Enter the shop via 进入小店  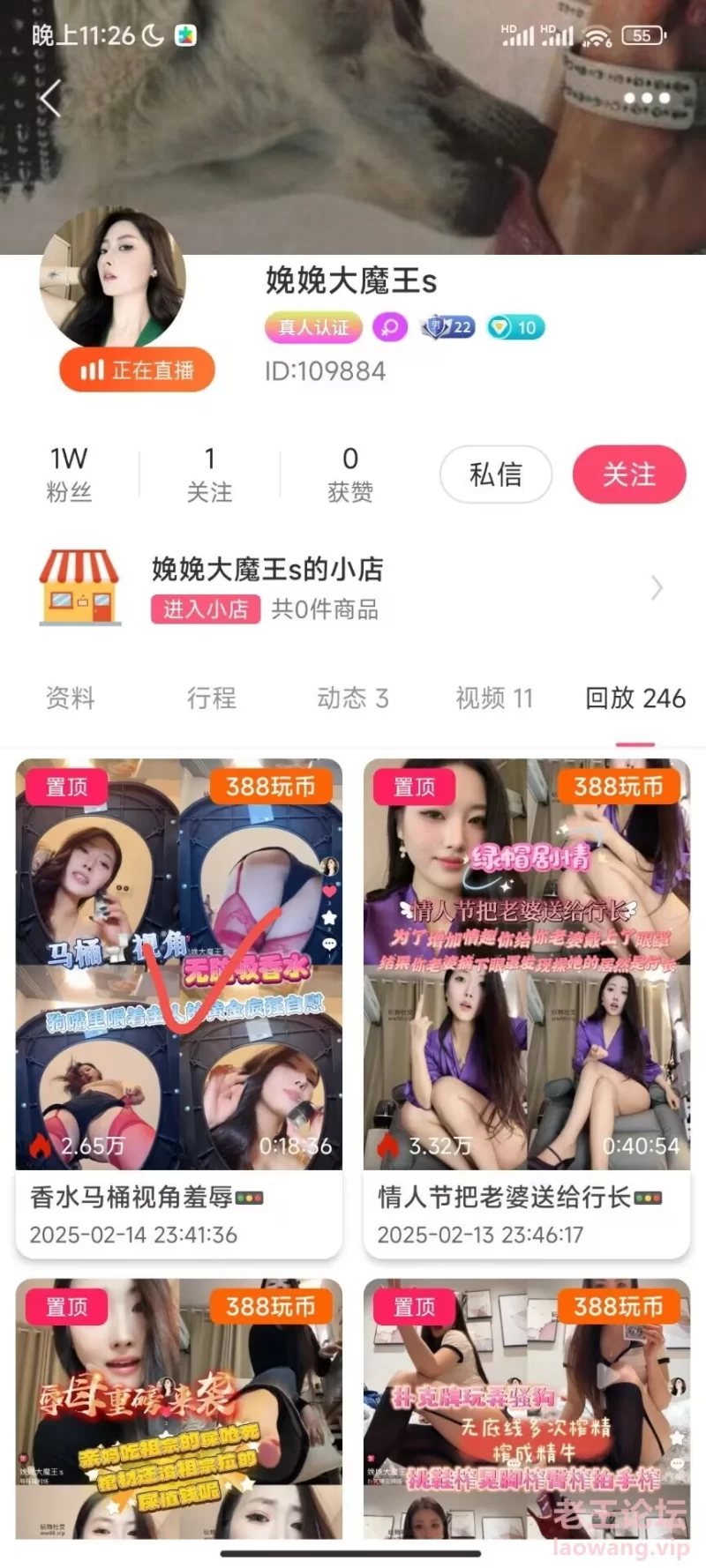(x=205, y=609)
